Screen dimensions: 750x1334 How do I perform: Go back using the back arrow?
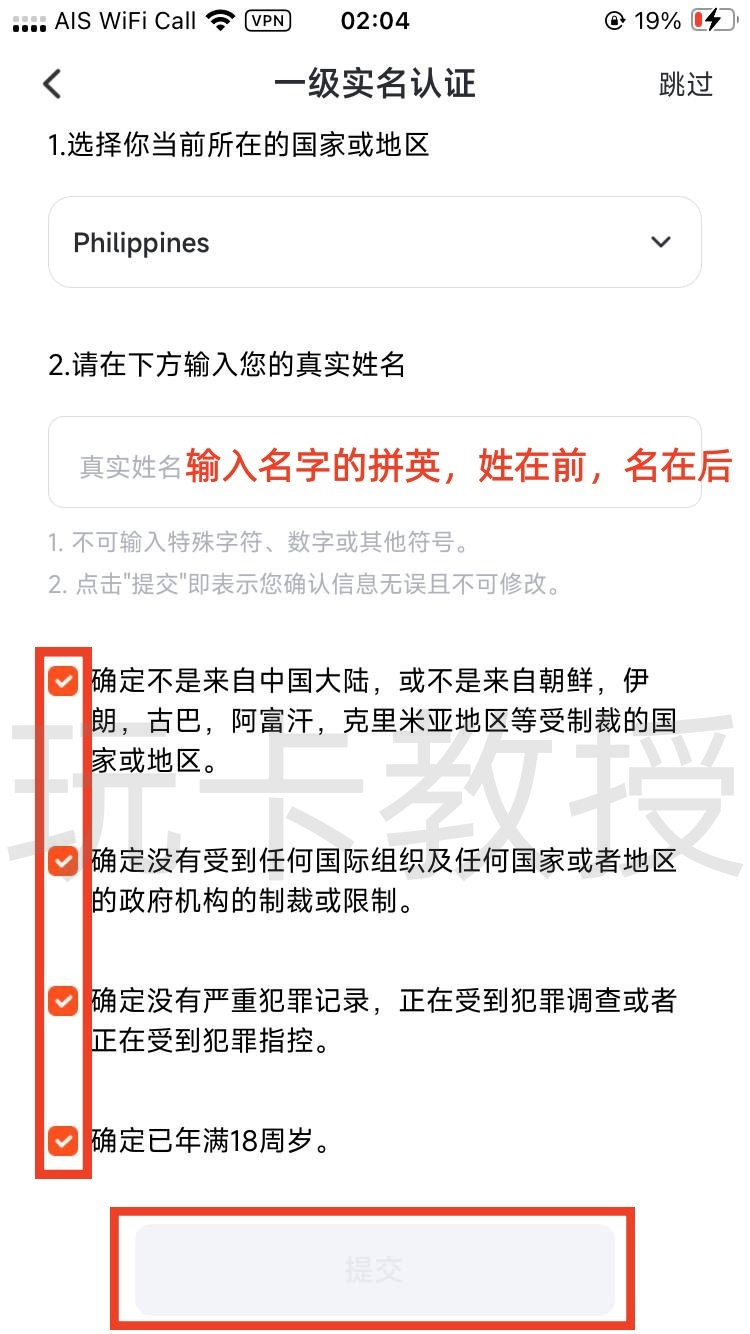(52, 84)
